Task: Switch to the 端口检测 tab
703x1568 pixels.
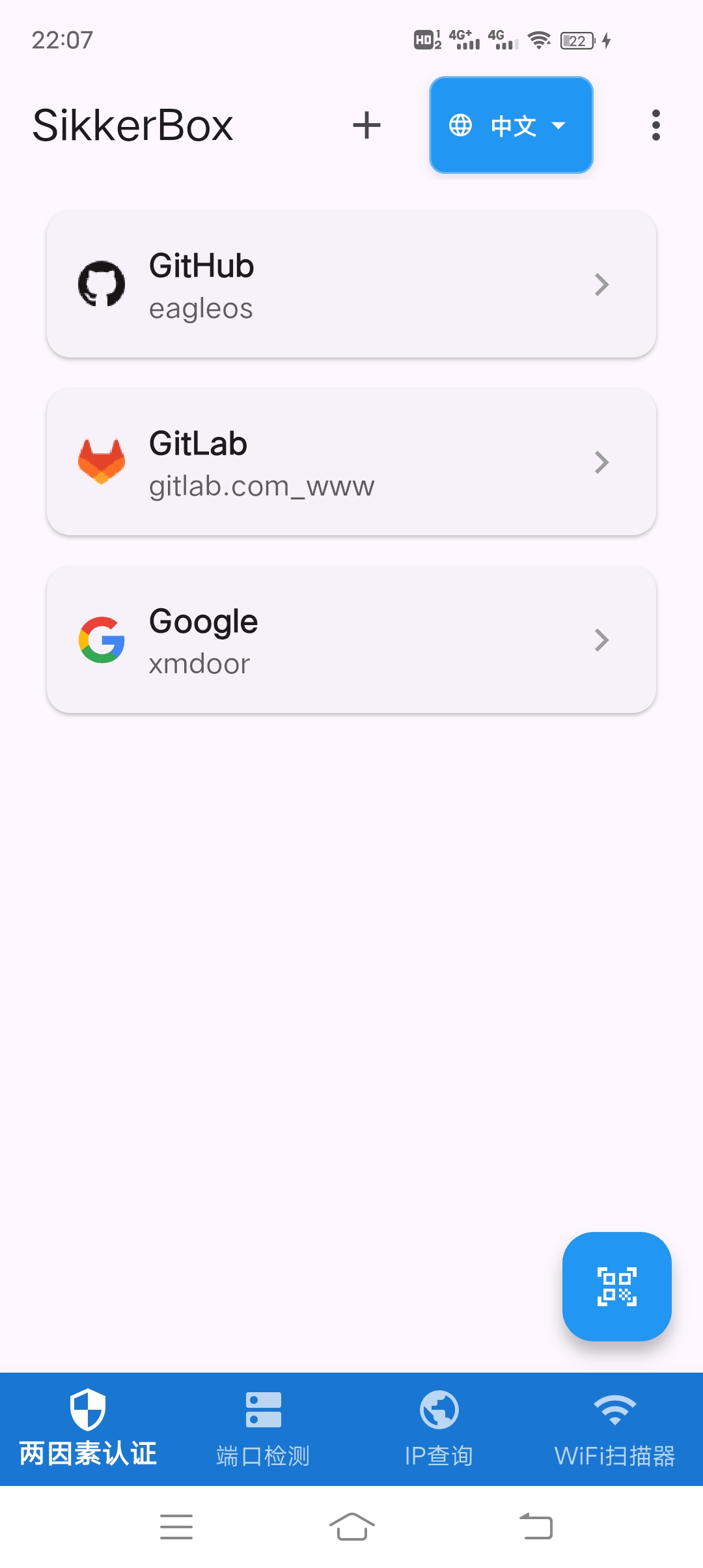Action: (263, 1429)
